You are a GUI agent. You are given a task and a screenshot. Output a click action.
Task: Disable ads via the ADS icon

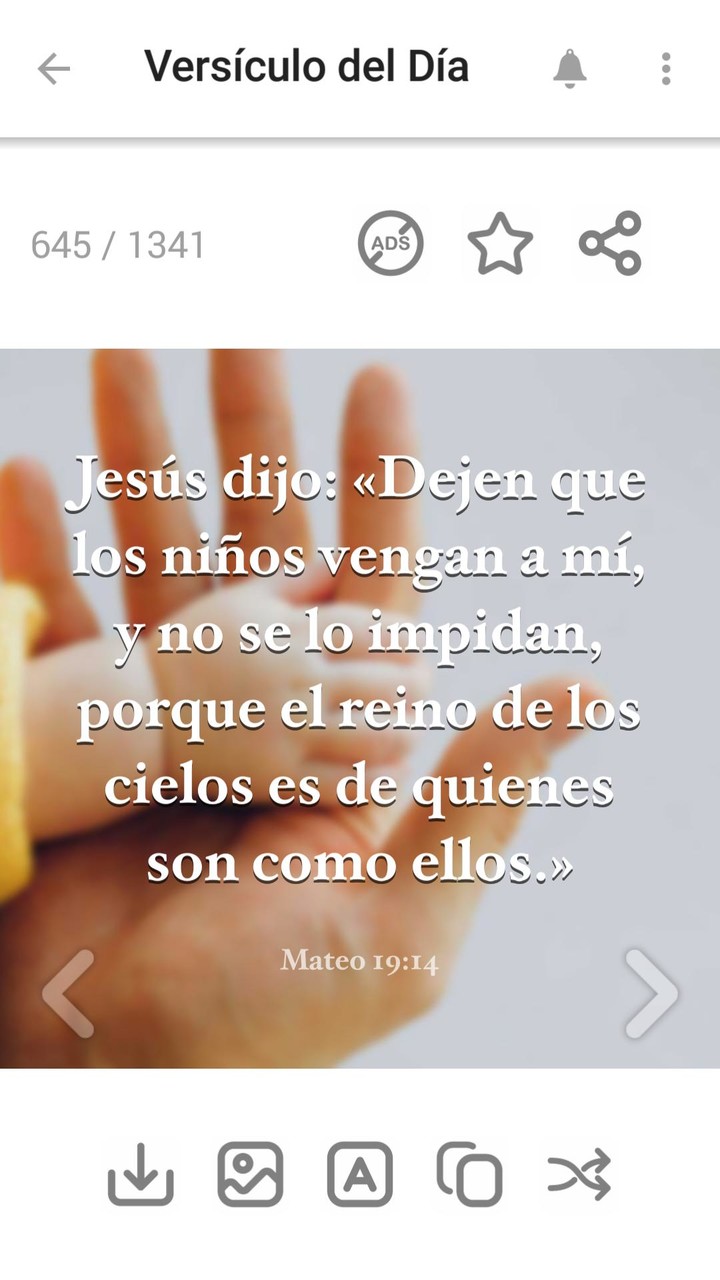pos(390,243)
